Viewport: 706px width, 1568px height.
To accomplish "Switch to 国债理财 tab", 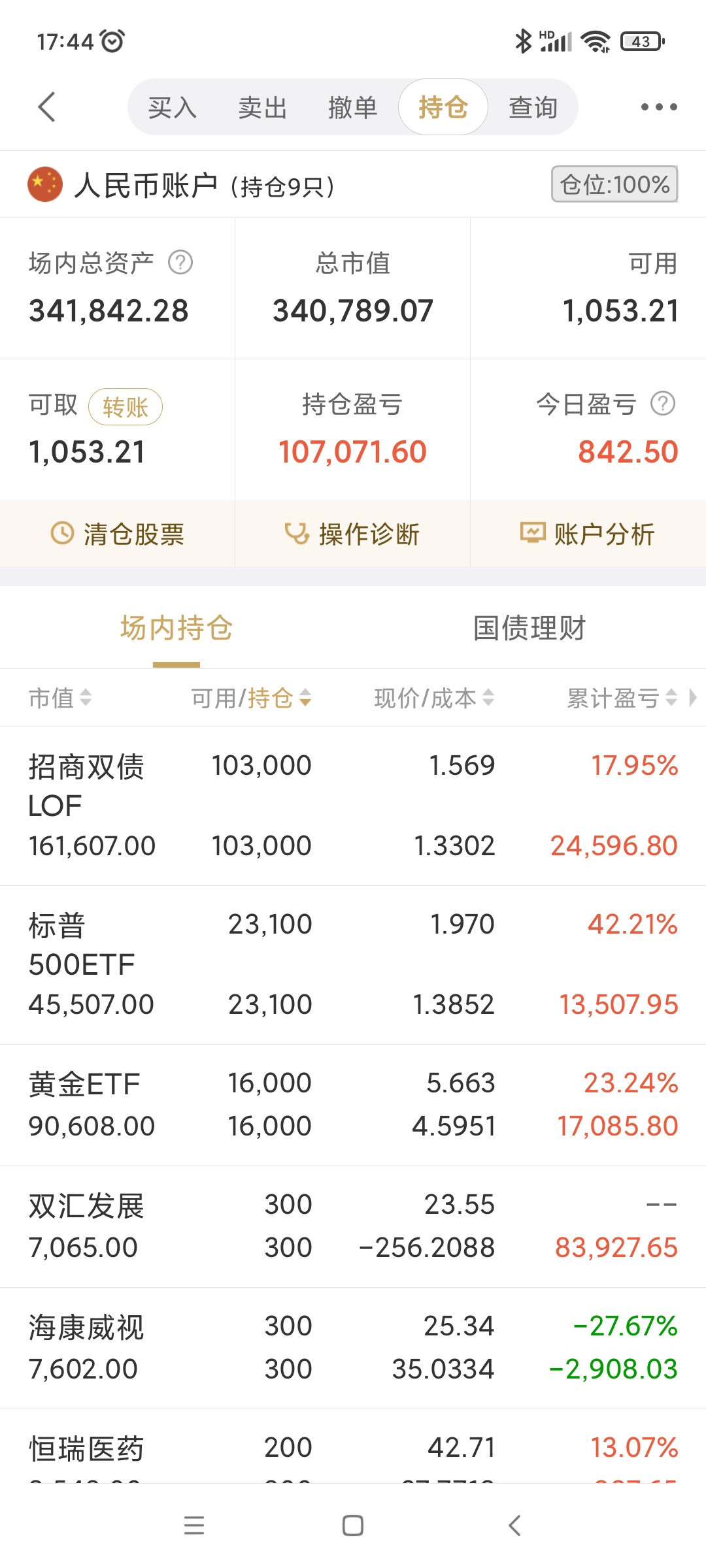I will point(529,629).
